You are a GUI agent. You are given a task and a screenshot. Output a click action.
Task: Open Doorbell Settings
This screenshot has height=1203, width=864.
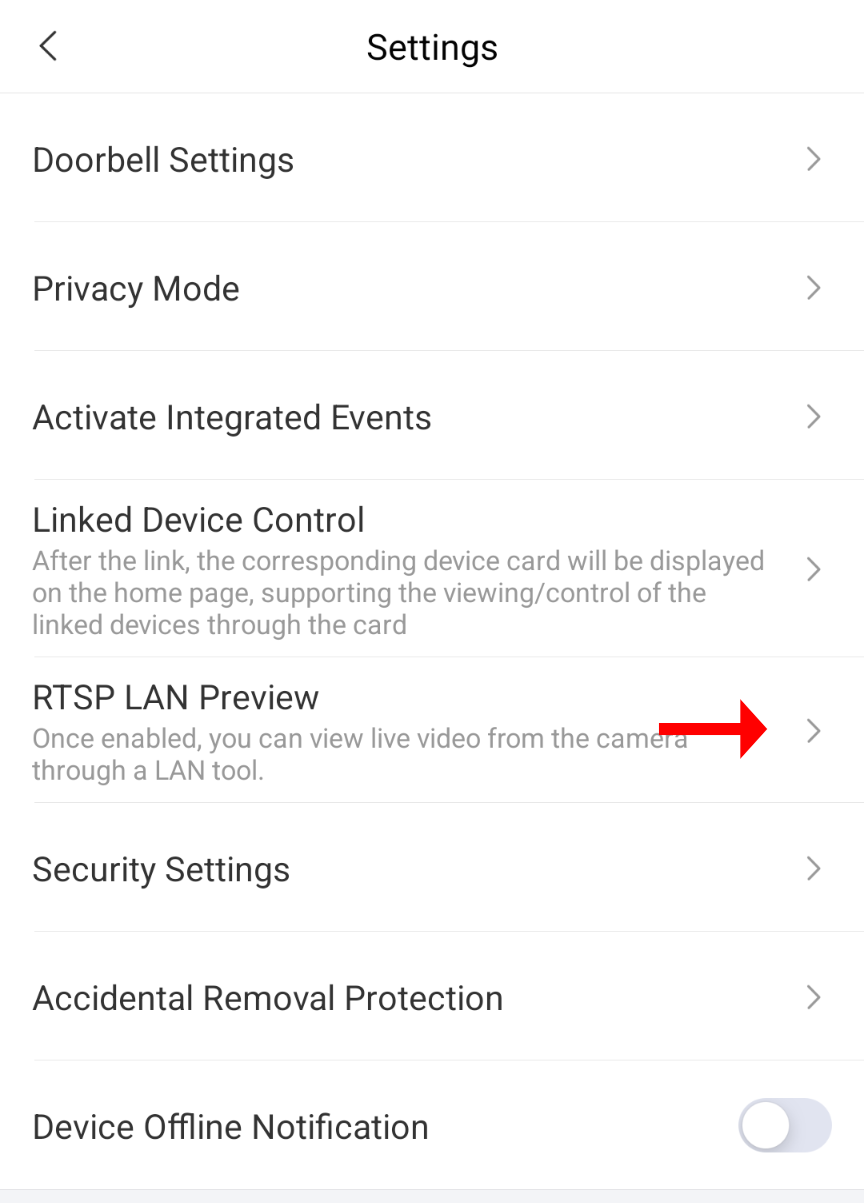[x=432, y=160]
